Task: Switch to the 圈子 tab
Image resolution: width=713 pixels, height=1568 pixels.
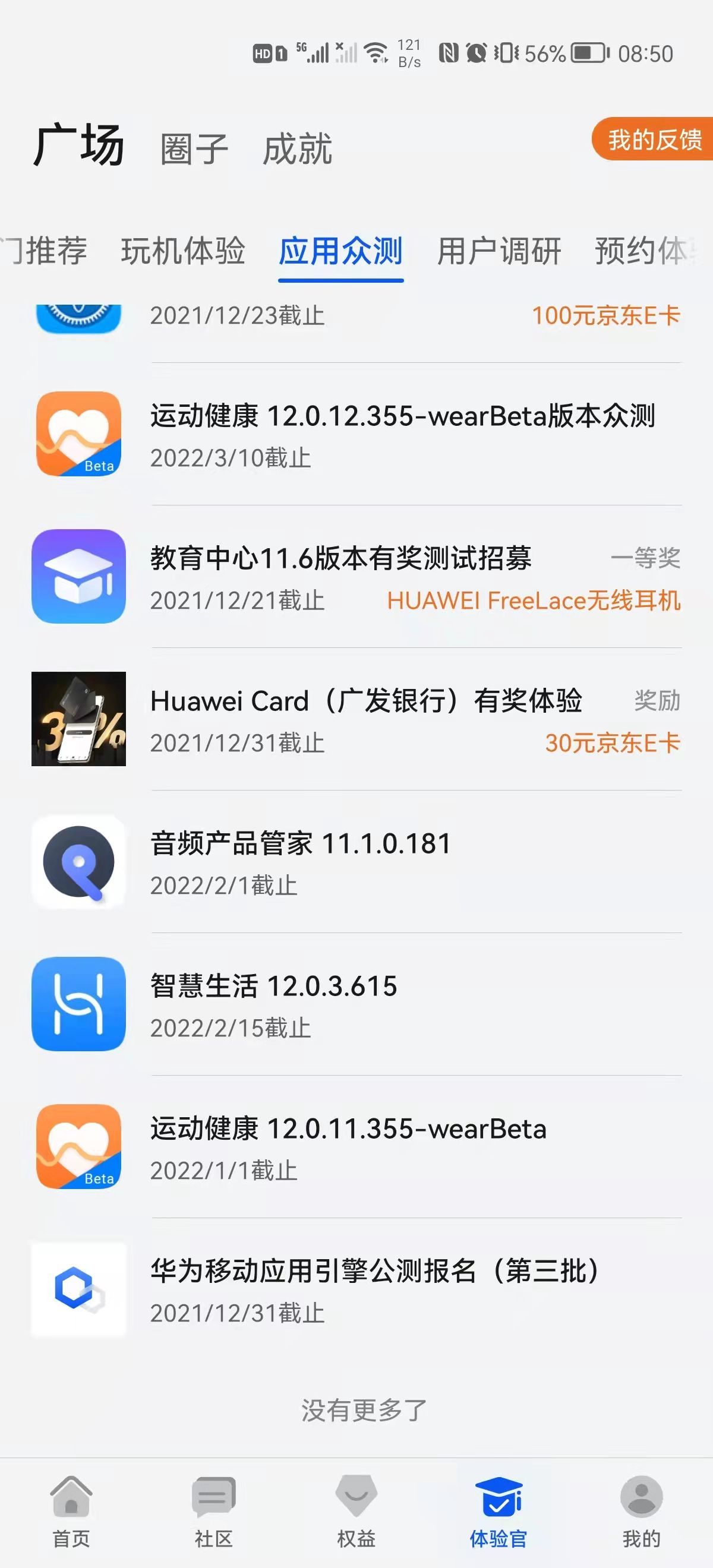Action: tap(194, 149)
